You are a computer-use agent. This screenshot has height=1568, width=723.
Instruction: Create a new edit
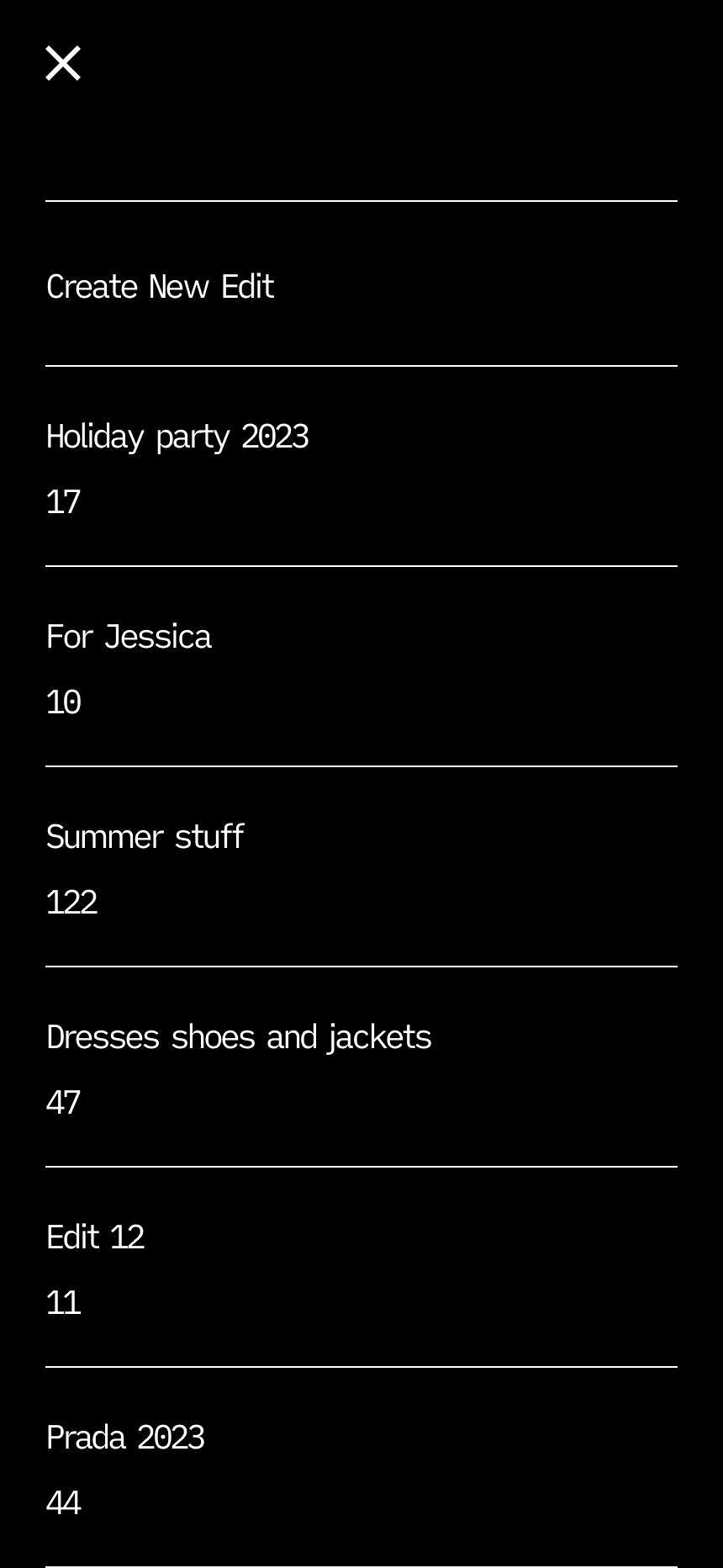160,286
